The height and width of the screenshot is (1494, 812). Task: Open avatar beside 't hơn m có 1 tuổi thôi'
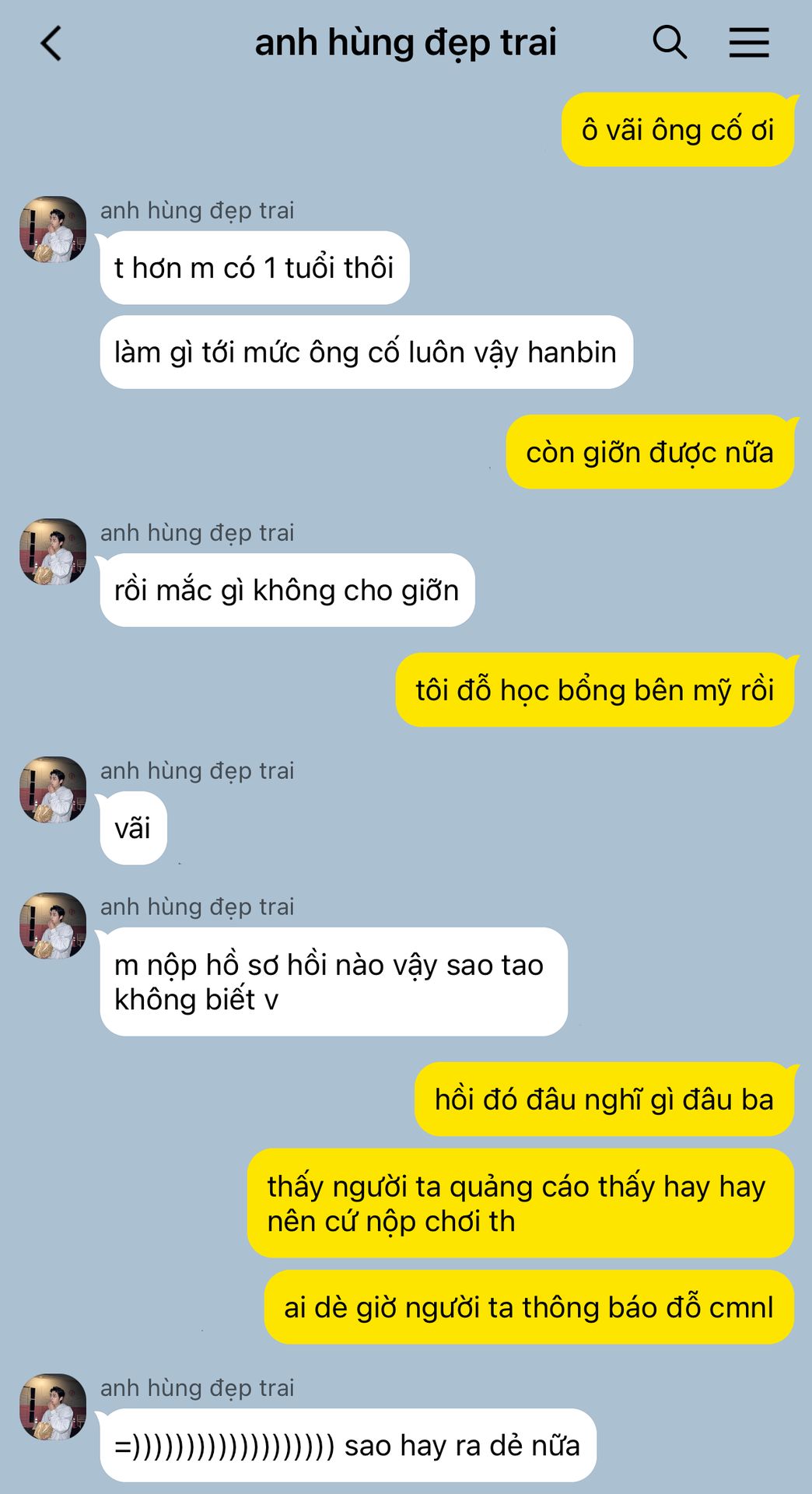coord(53,230)
